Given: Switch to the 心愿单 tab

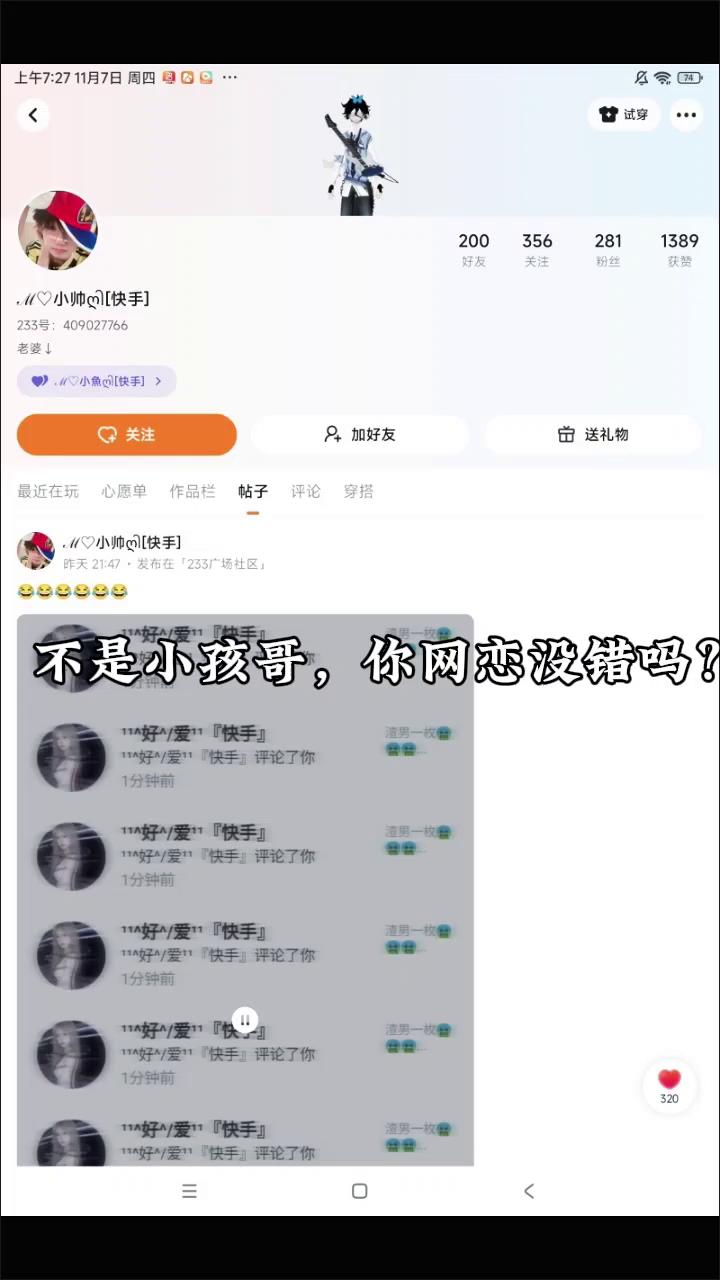Looking at the screenshot, I should 124,491.
